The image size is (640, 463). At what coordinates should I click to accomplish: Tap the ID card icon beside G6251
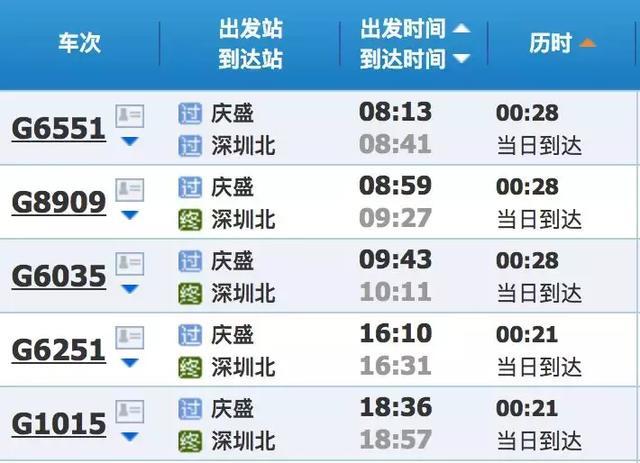(x=130, y=338)
